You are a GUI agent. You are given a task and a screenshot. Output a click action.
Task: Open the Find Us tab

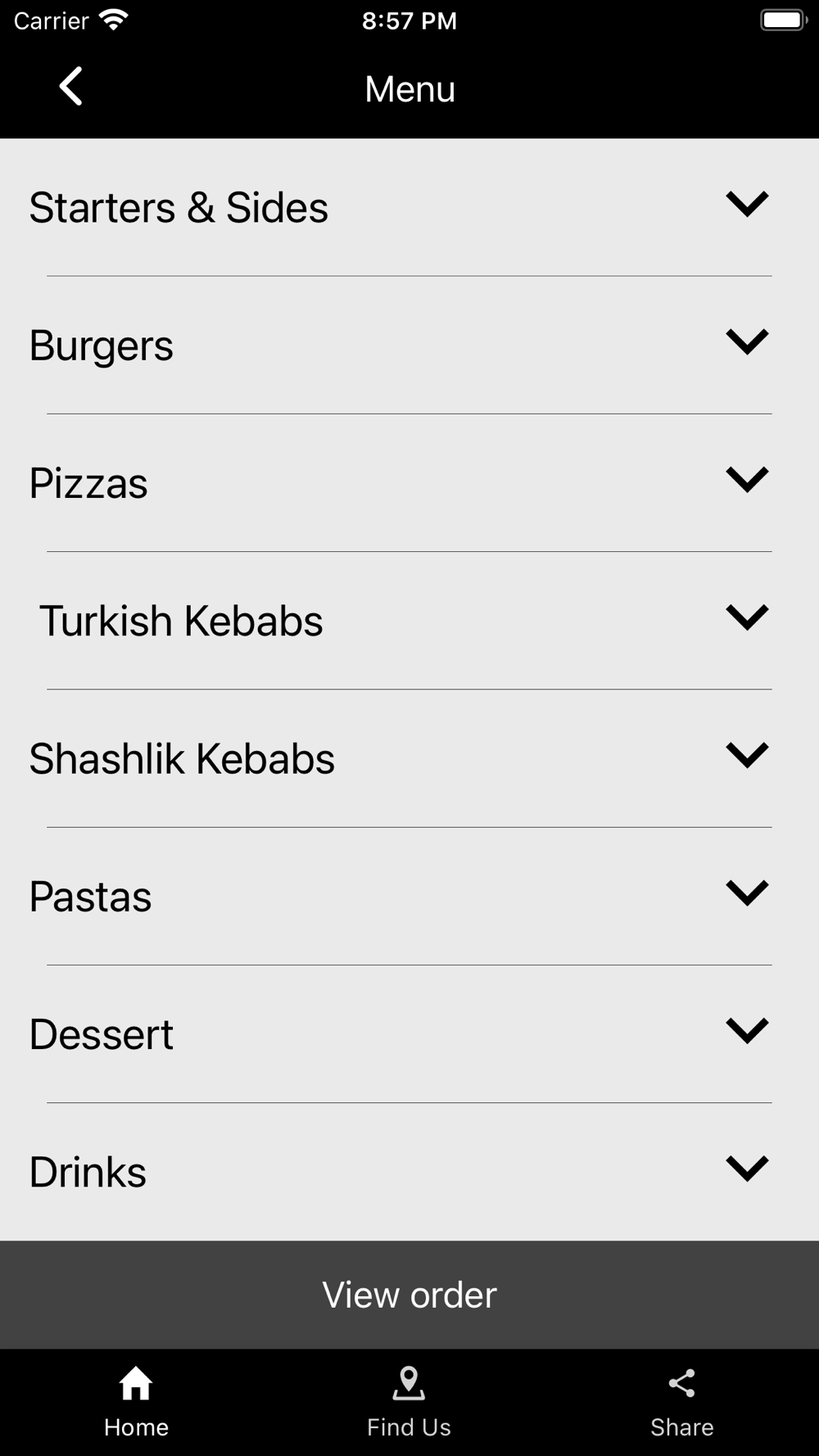pyautogui.click(x=409, y=1403)
